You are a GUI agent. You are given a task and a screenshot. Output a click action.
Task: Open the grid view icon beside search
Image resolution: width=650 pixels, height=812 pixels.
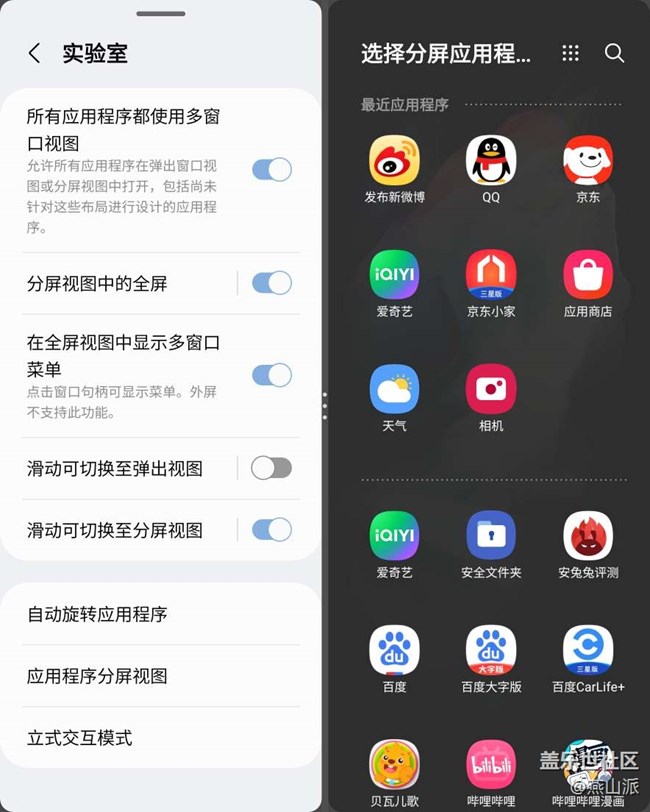(570, 53)
